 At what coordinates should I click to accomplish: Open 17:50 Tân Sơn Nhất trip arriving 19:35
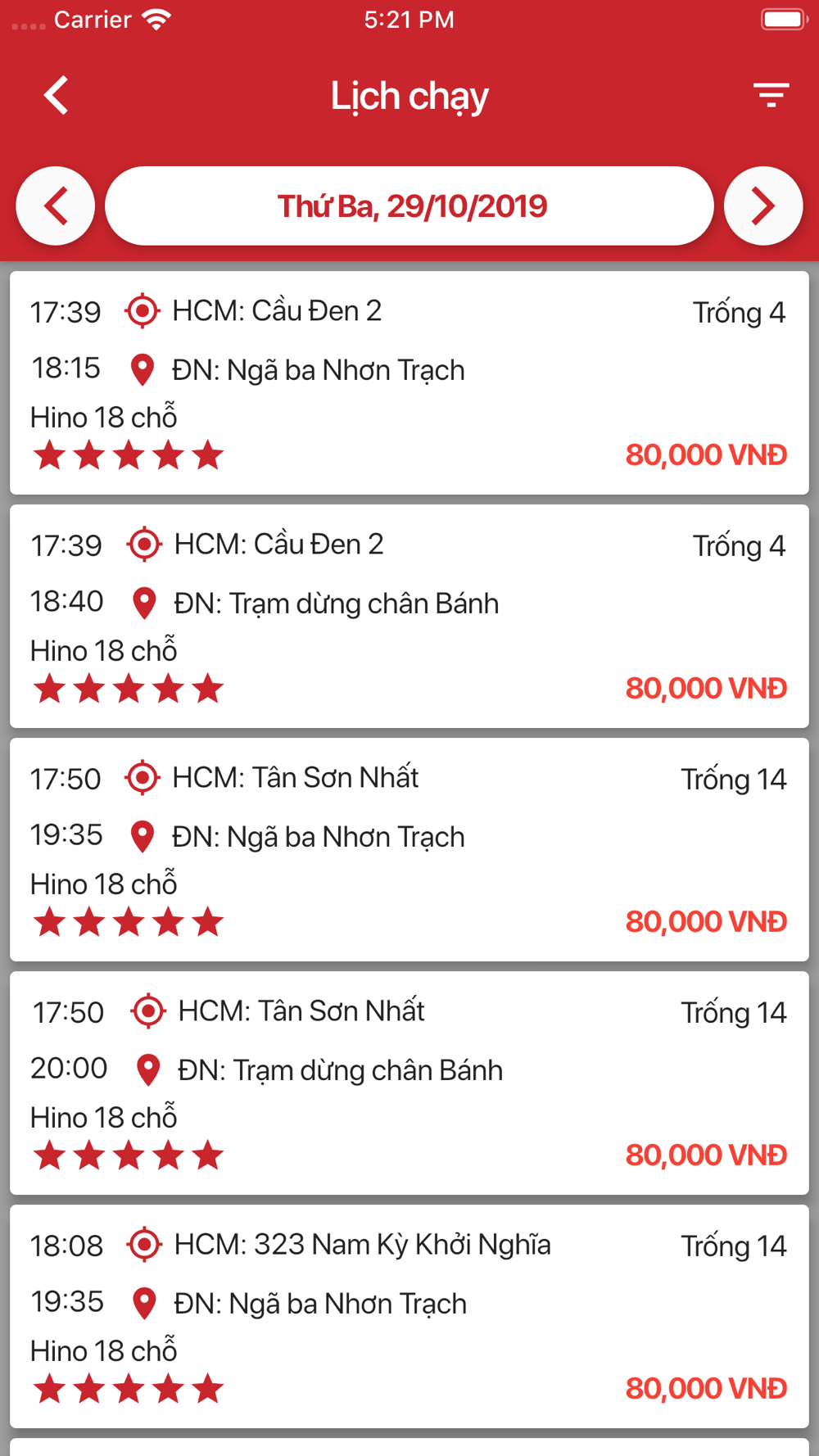coord(409,850)
